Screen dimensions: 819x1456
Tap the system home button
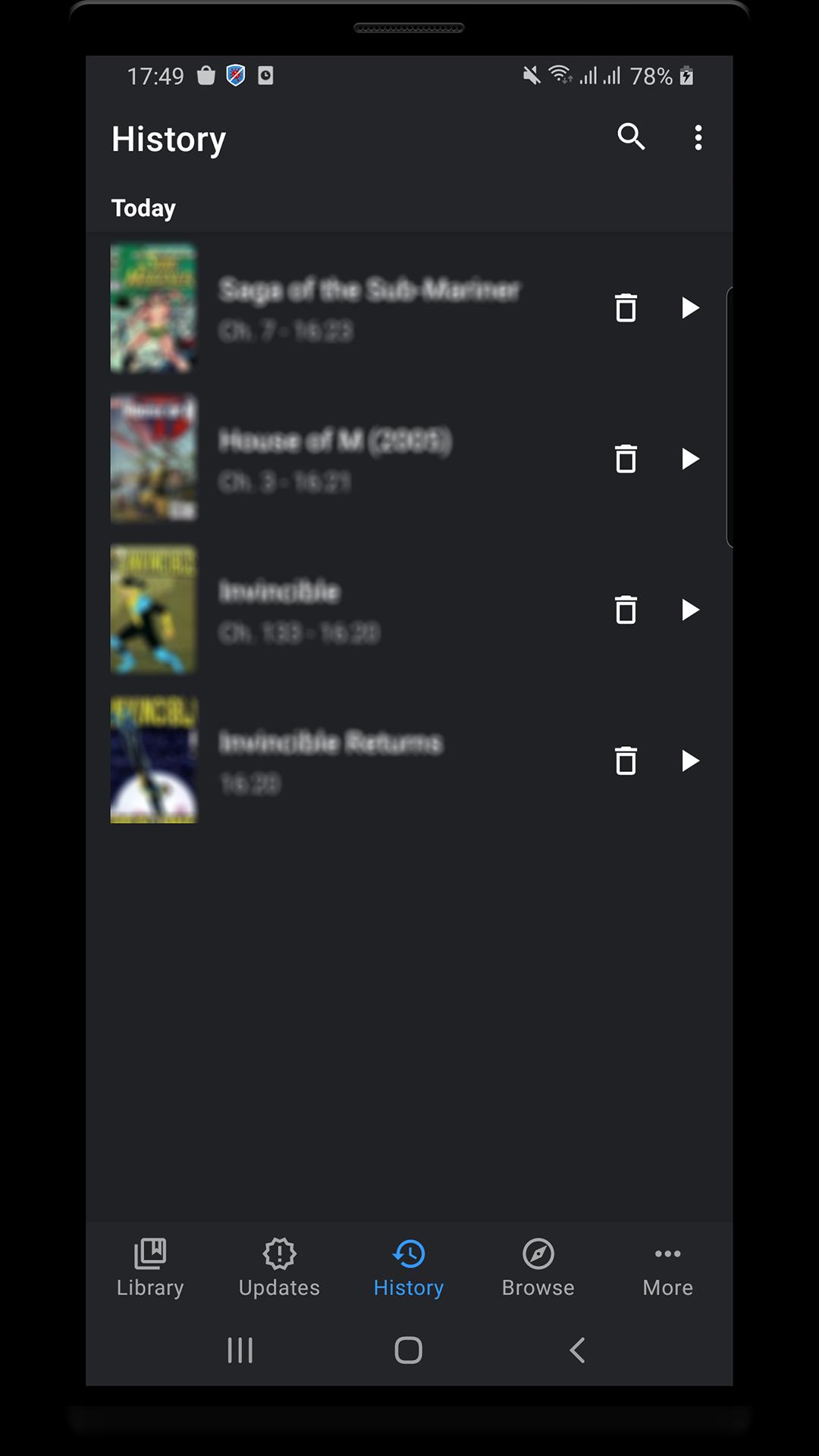point(409,1350)
